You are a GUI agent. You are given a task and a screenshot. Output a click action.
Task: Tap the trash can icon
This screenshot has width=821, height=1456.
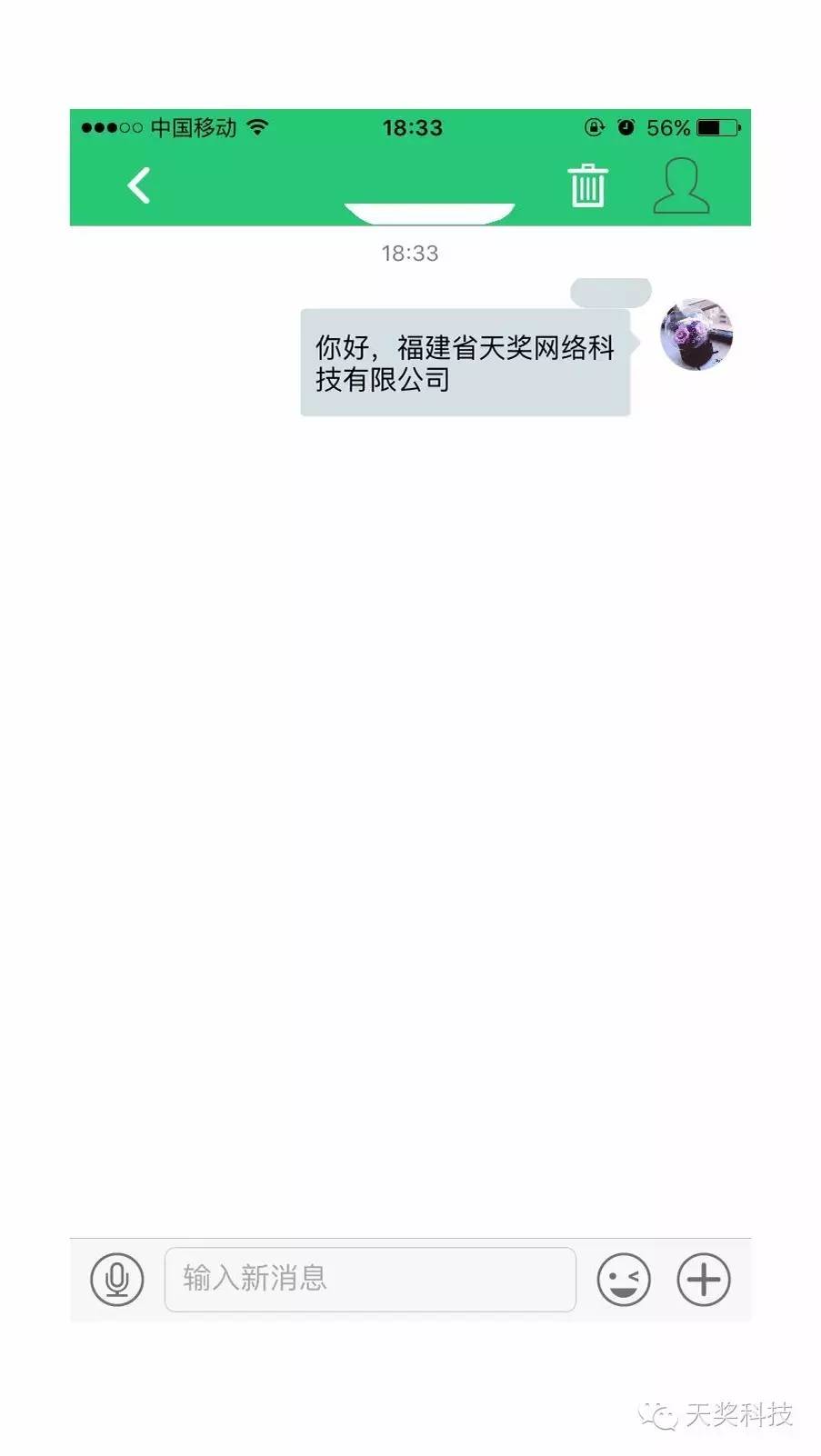(587, 185)
